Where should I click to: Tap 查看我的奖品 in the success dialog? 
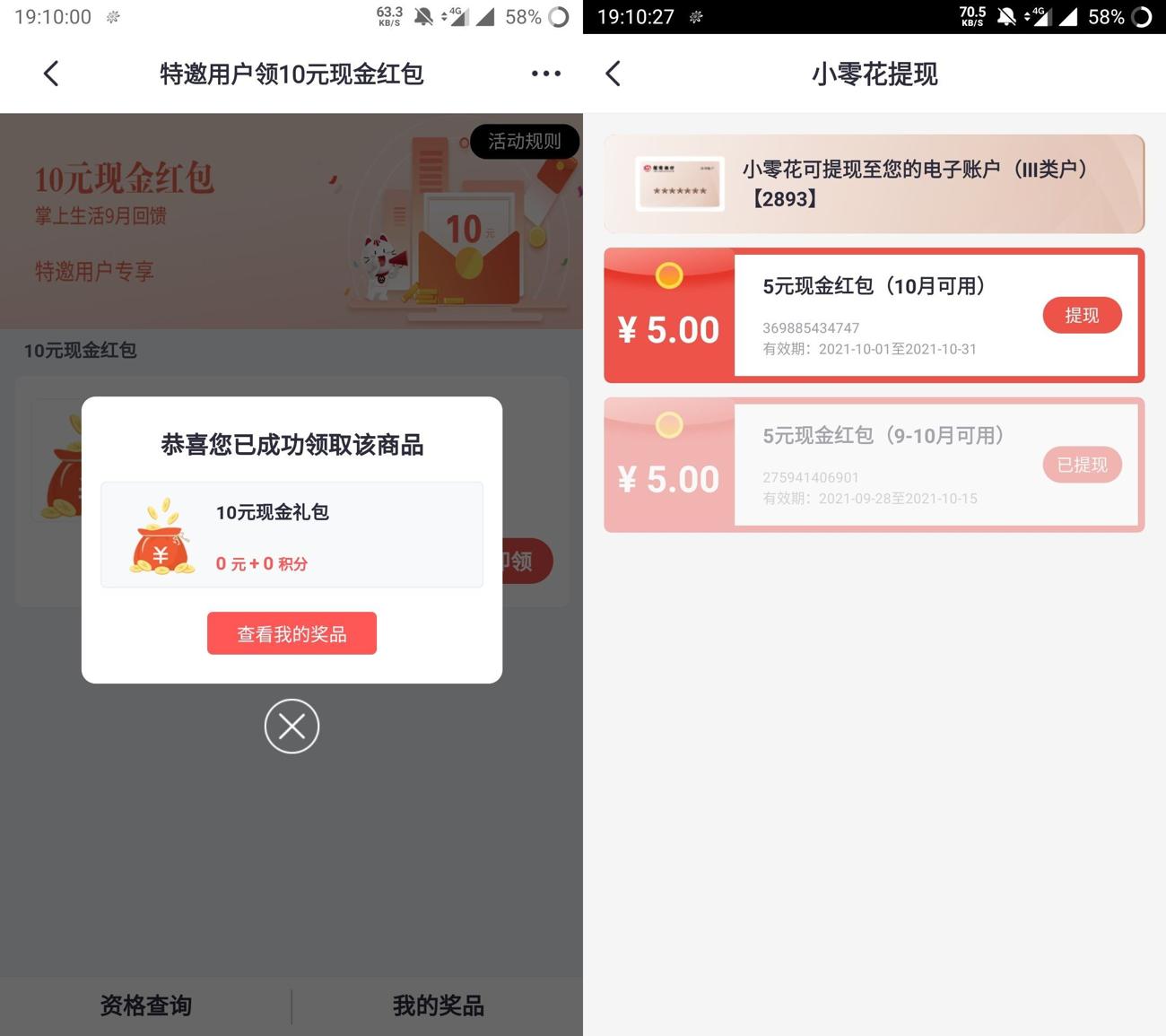(x=291, y=634)
